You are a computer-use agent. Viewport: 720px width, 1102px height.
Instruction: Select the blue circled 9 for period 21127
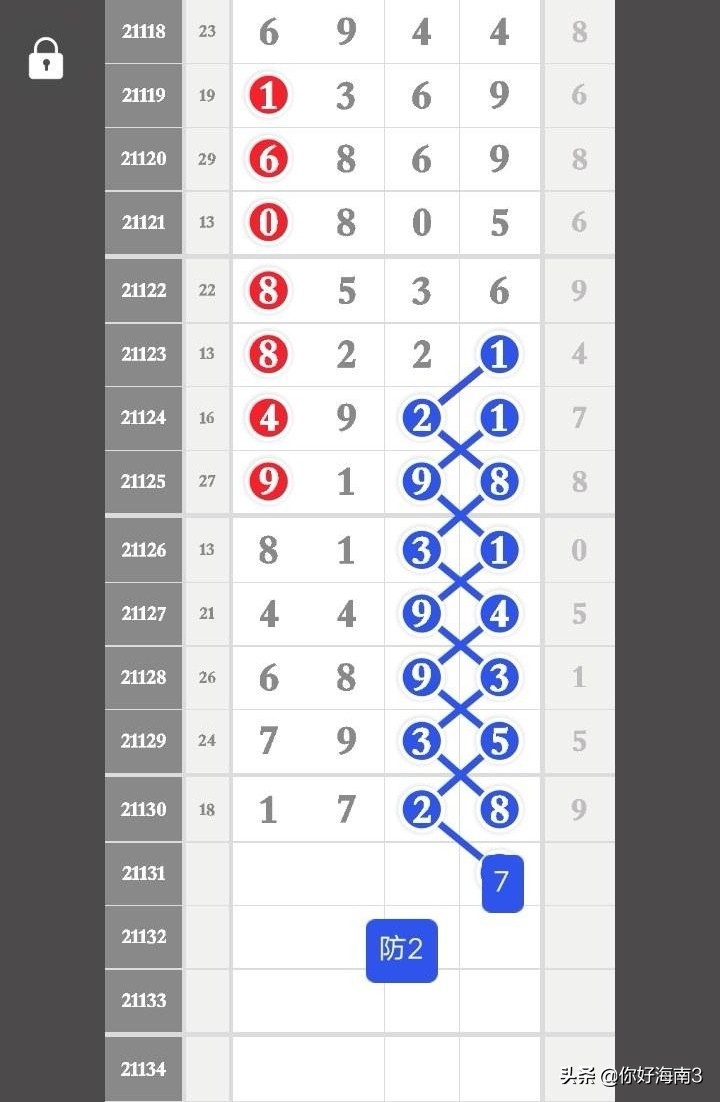click(421, 614)
